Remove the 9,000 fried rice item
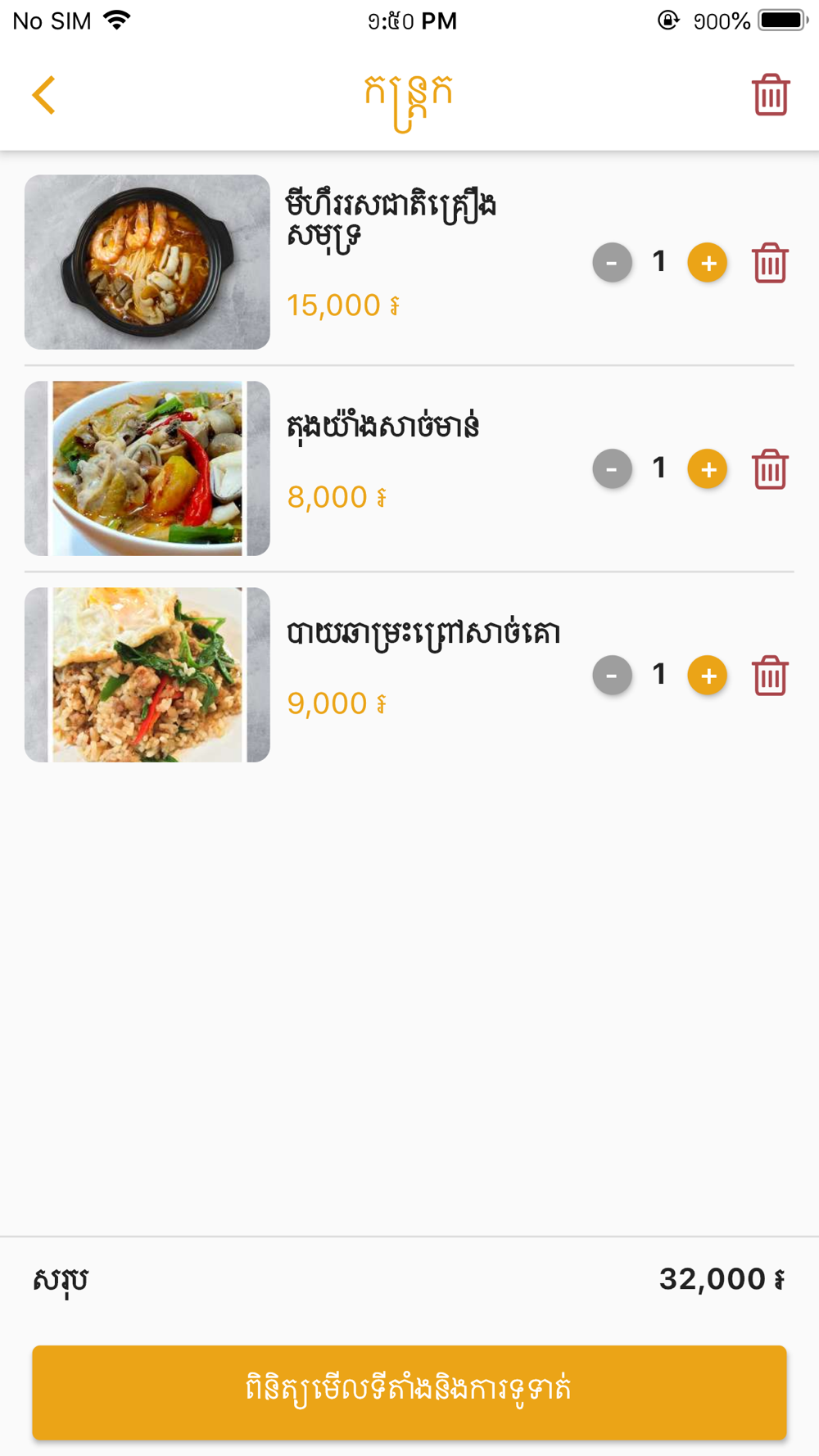The width and height of the screenshot is (819, 1456). point(770,676)
